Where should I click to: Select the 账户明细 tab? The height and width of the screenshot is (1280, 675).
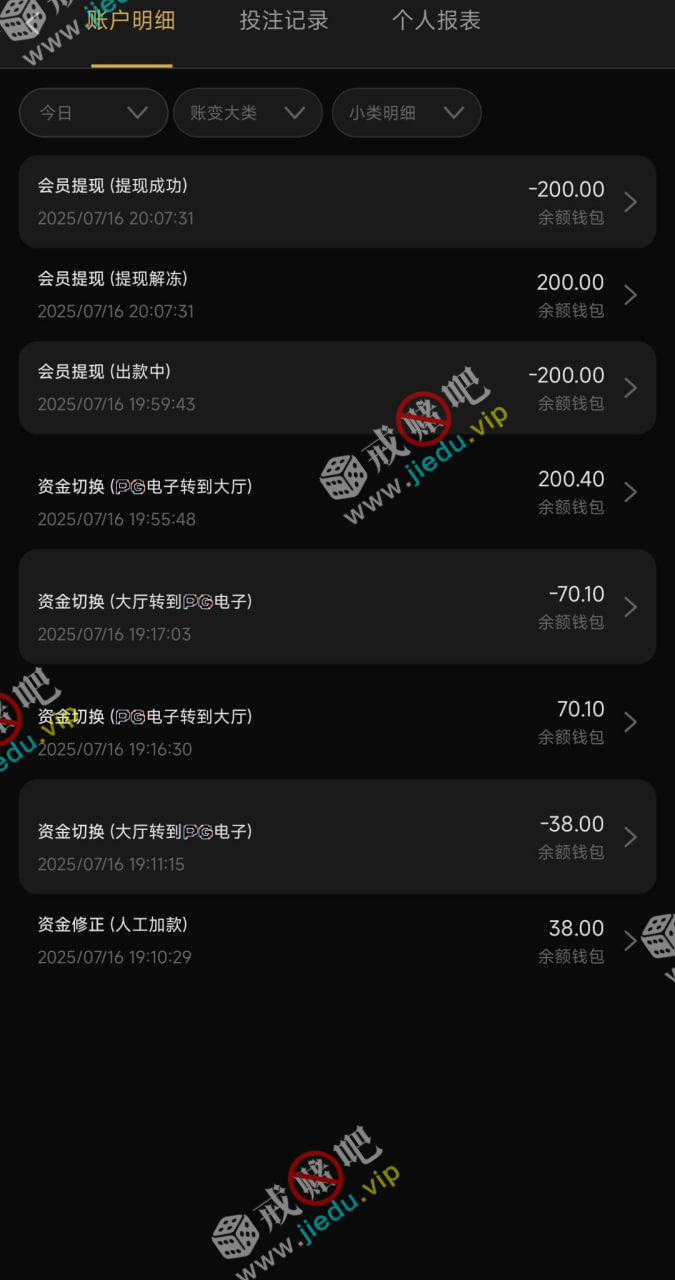pos(131,20)
